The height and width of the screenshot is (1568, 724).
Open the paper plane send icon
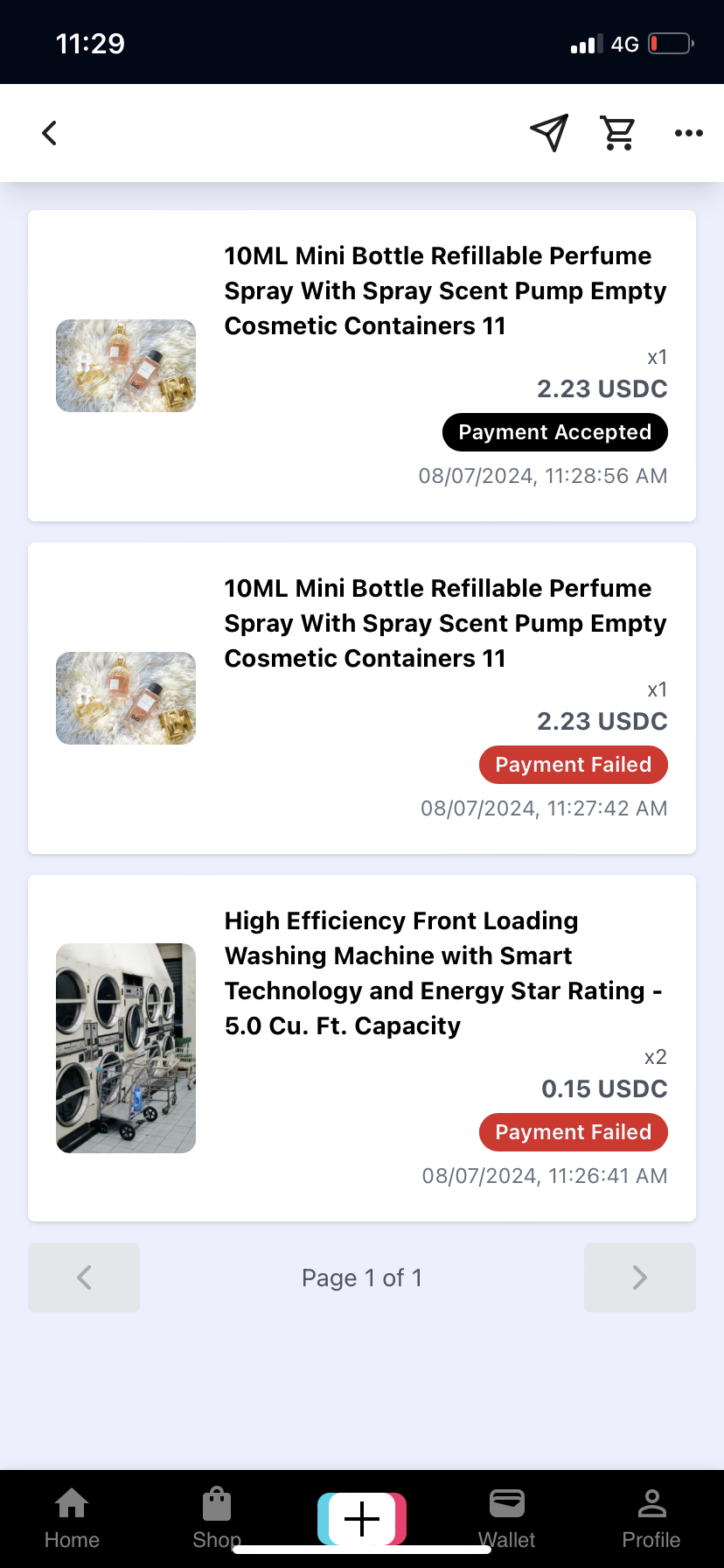click(549, 133)
